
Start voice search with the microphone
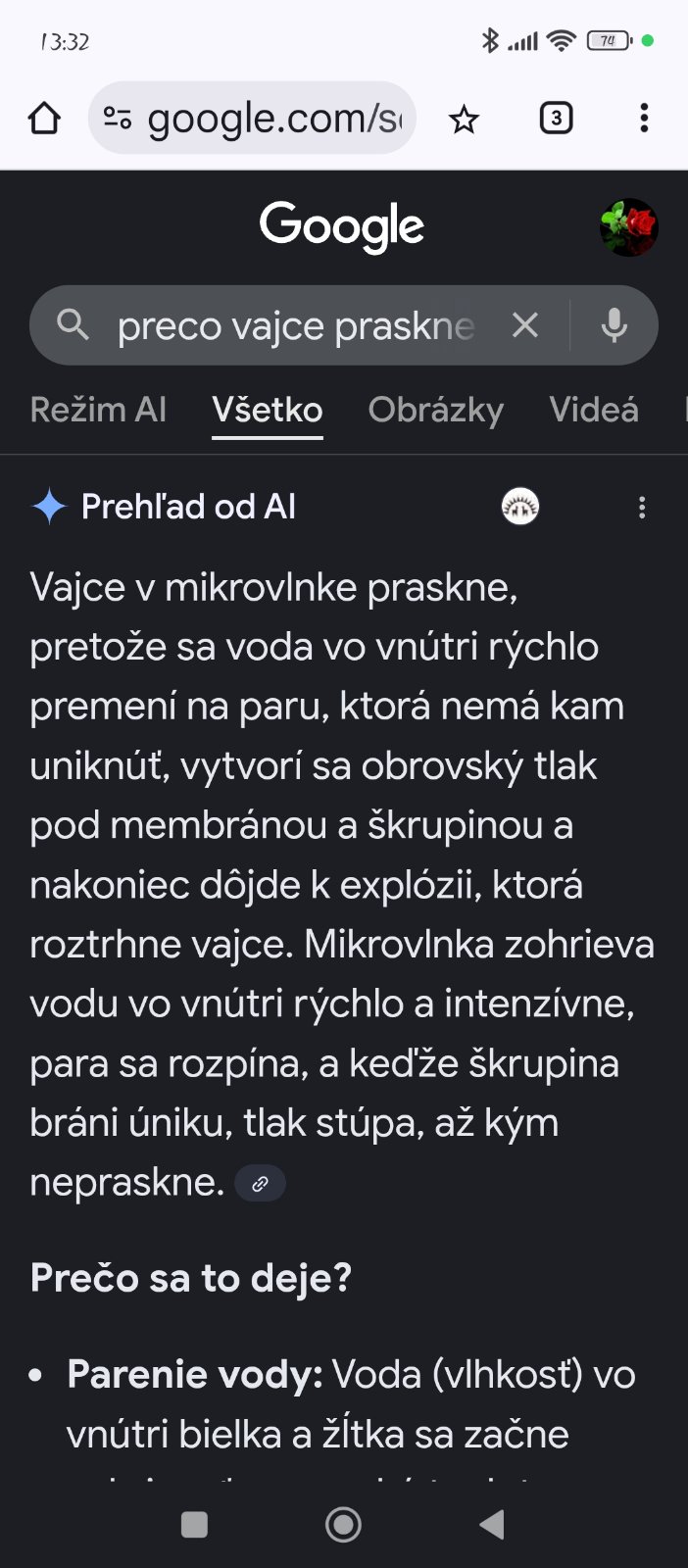coord(614,325)
